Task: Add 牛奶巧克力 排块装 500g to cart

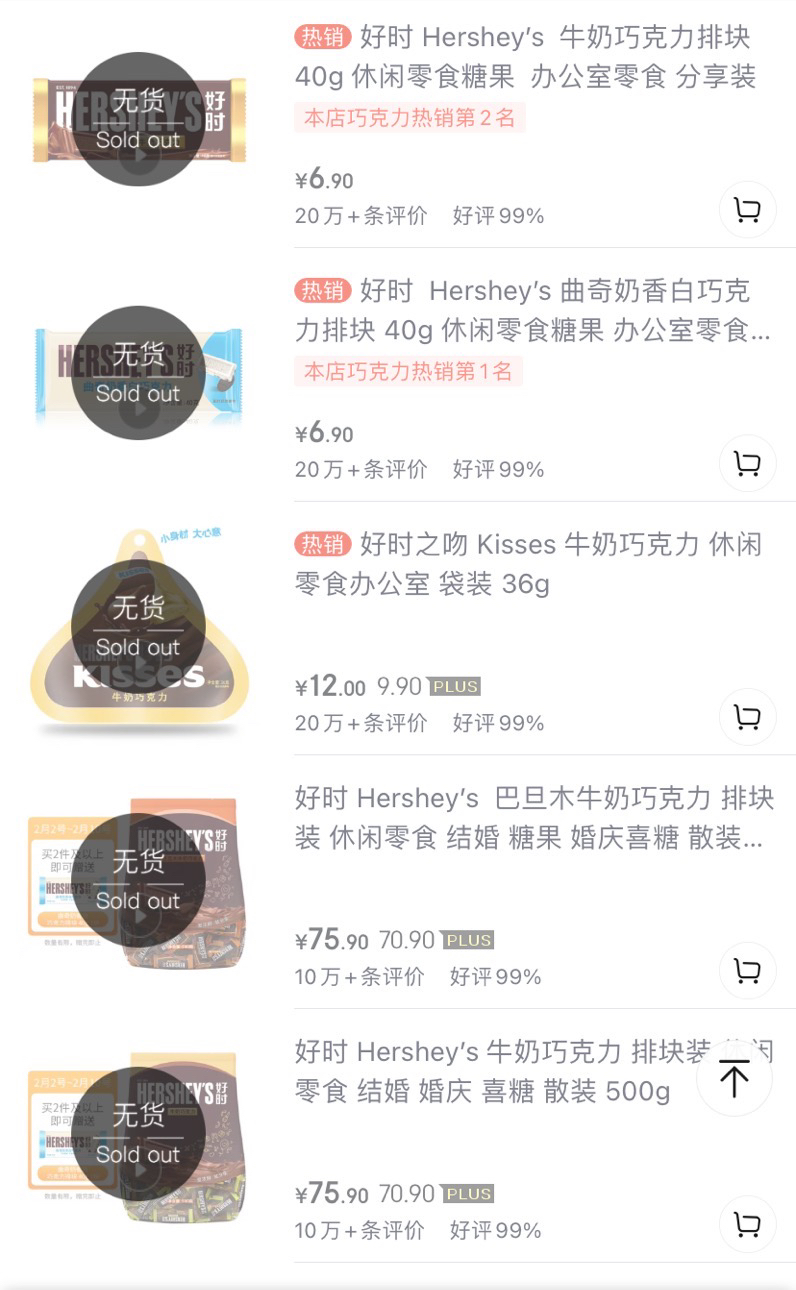Action: click(747, 1224)
